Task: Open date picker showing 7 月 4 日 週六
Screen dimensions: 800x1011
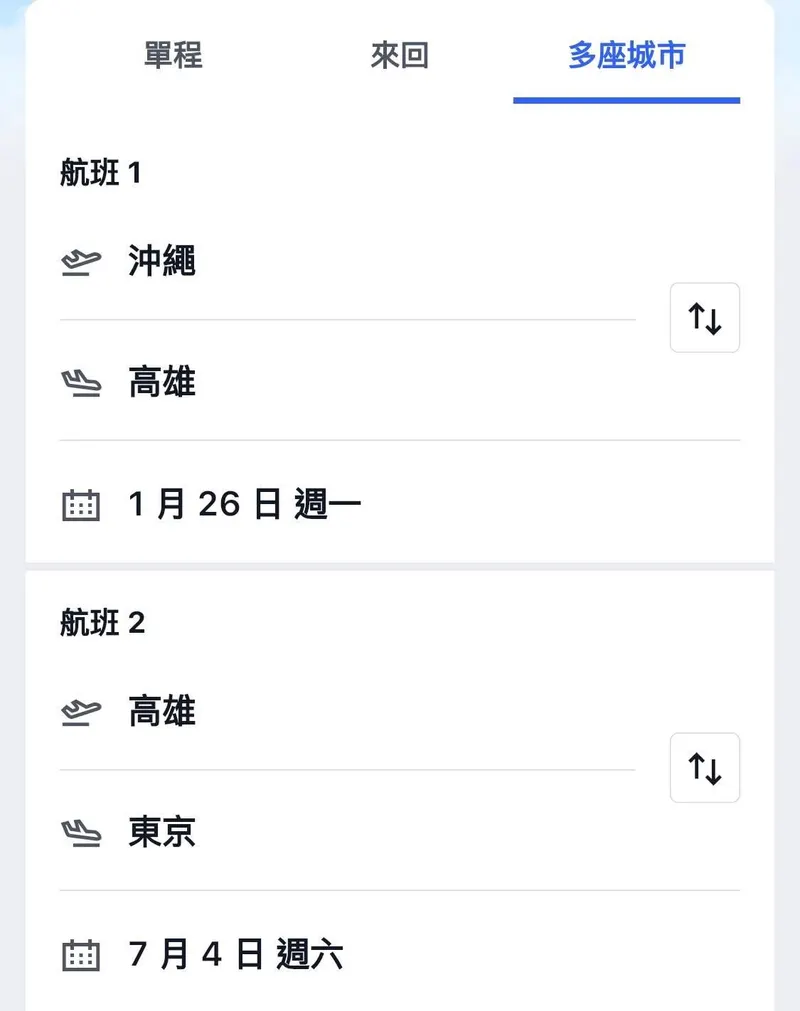Action: (x=235, y=955)
